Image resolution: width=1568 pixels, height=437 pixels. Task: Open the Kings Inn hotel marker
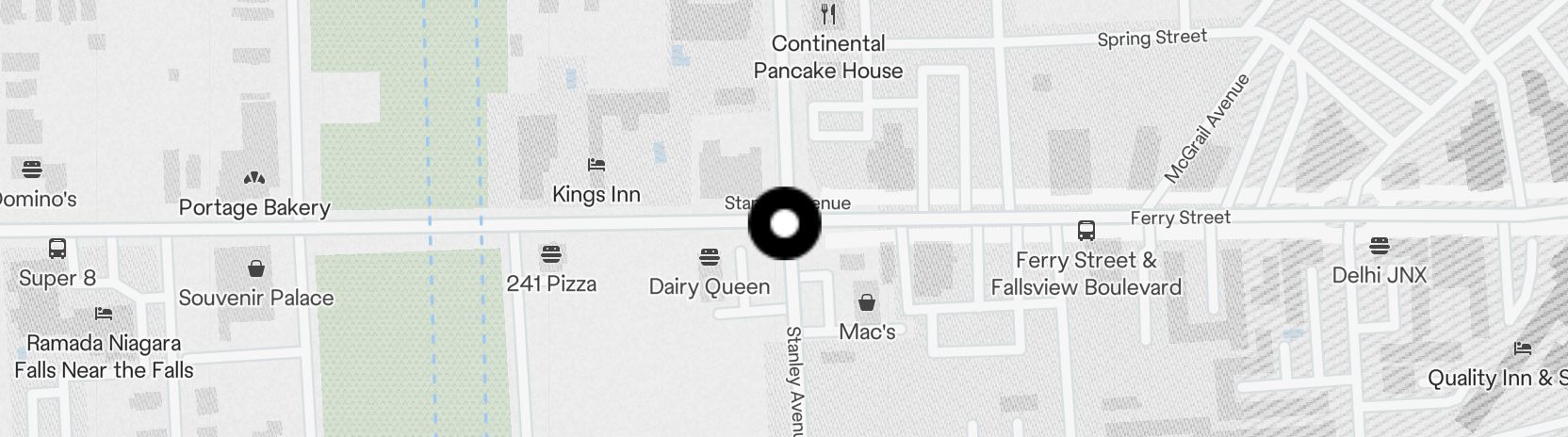[596, 165]
